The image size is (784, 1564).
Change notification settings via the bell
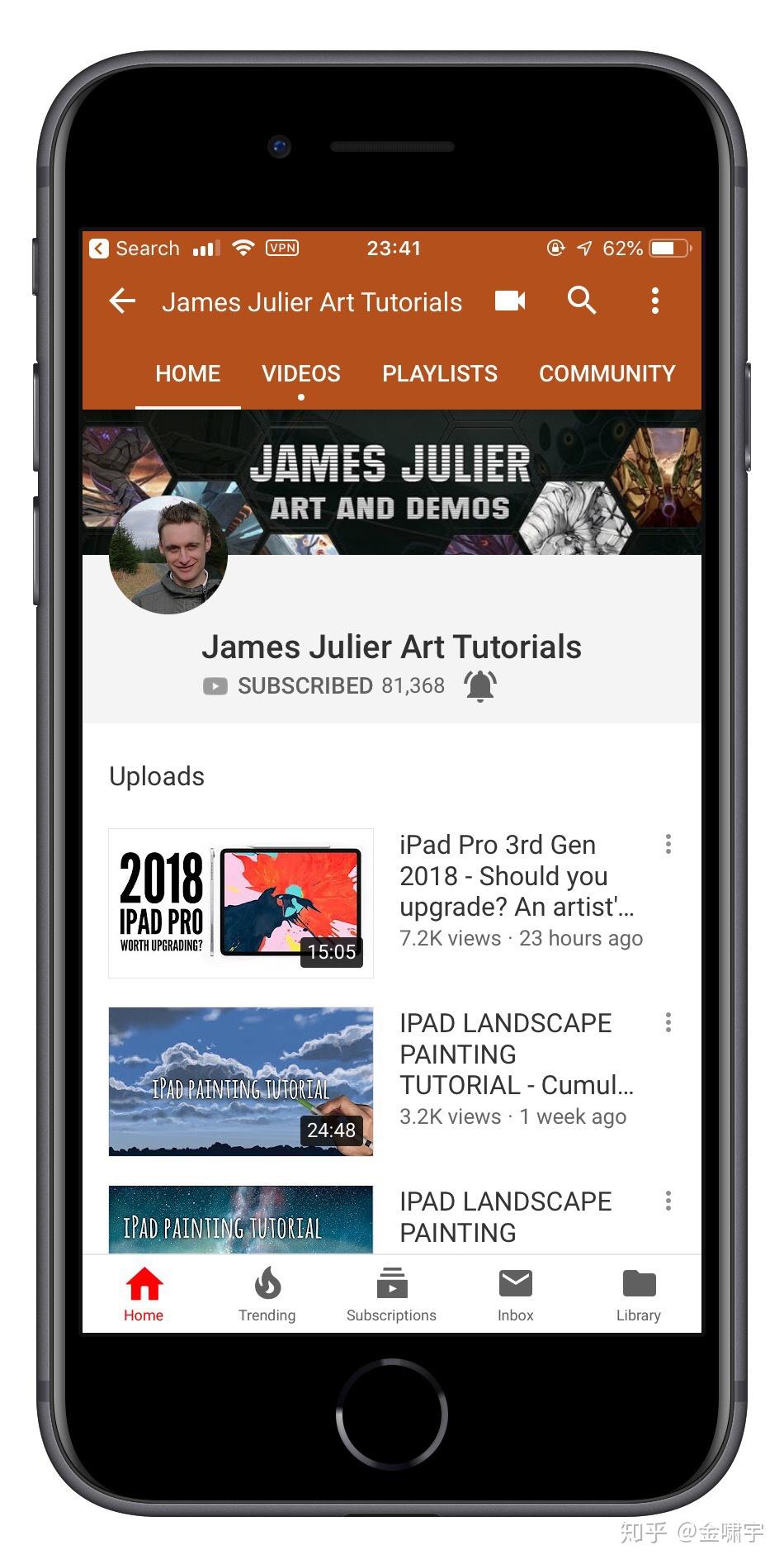click(x=479, y=686)
